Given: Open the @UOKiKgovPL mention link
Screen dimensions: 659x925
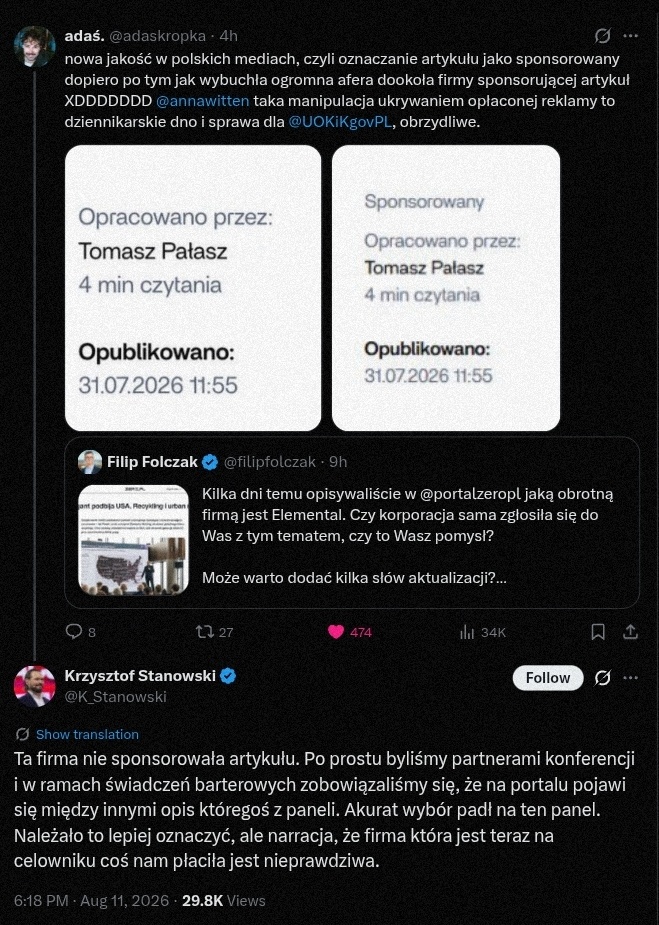Looking at the screenshot, I should pos(340,122).
